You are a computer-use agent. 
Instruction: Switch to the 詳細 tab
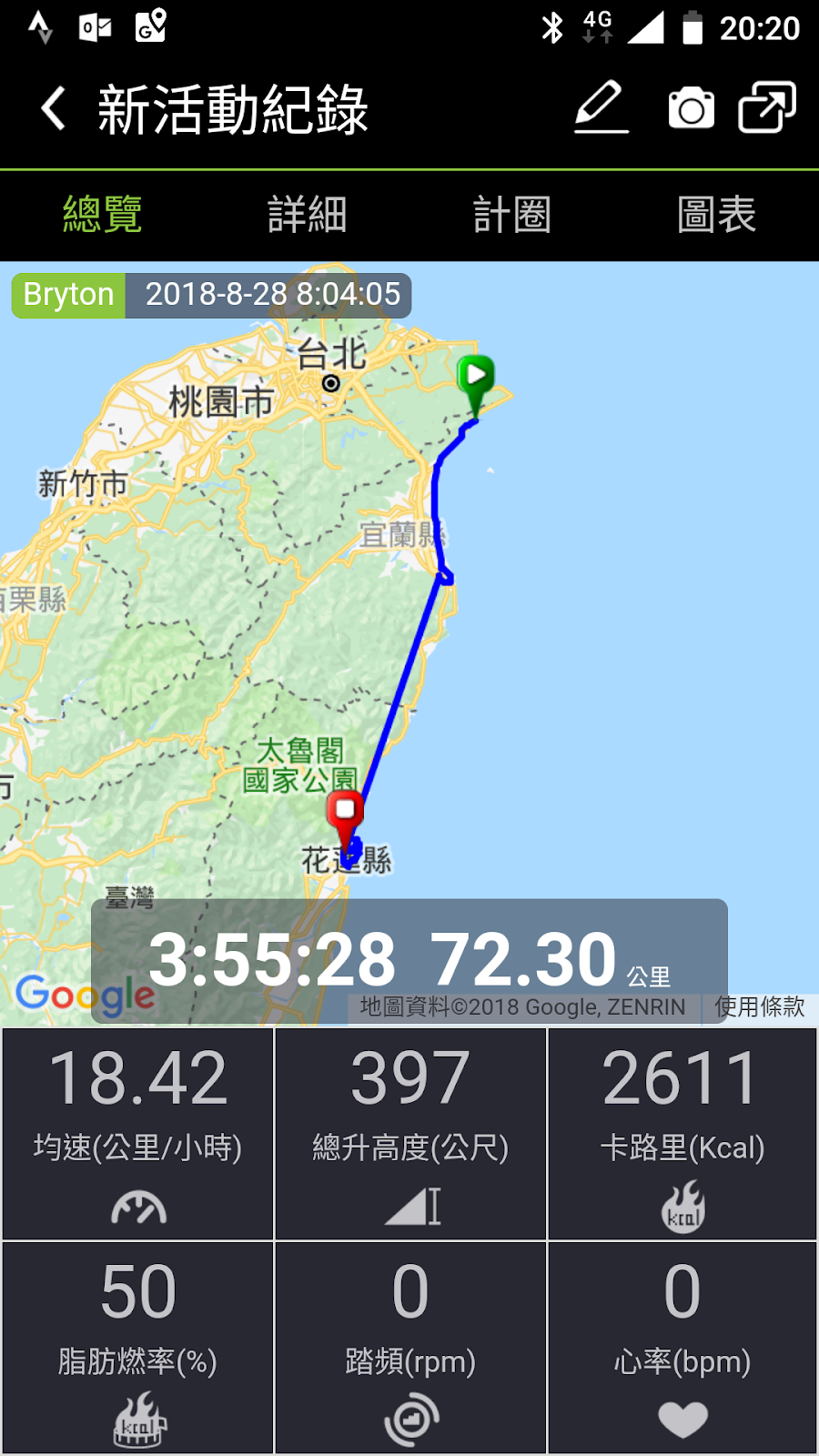308,216
